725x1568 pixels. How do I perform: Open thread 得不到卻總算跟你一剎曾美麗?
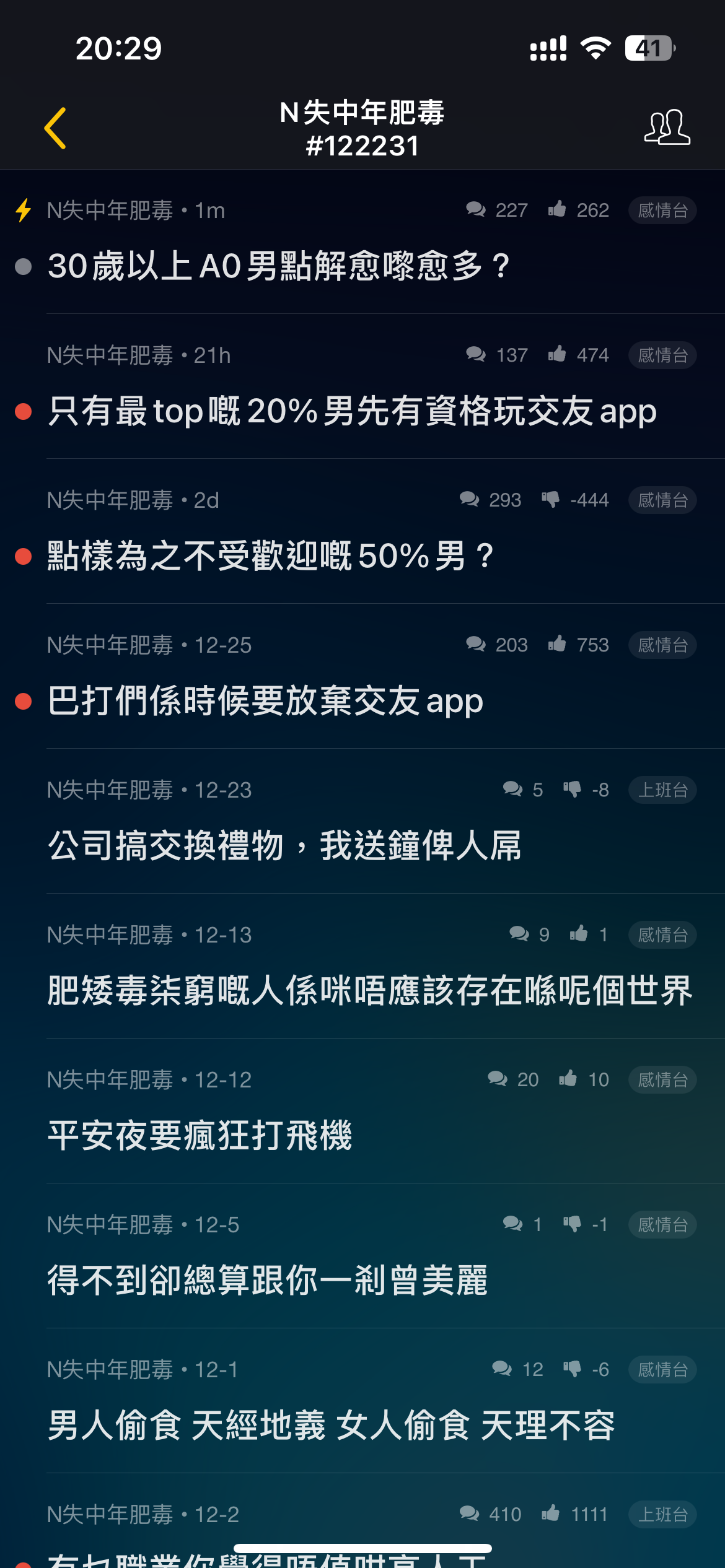pos(362,1257)
